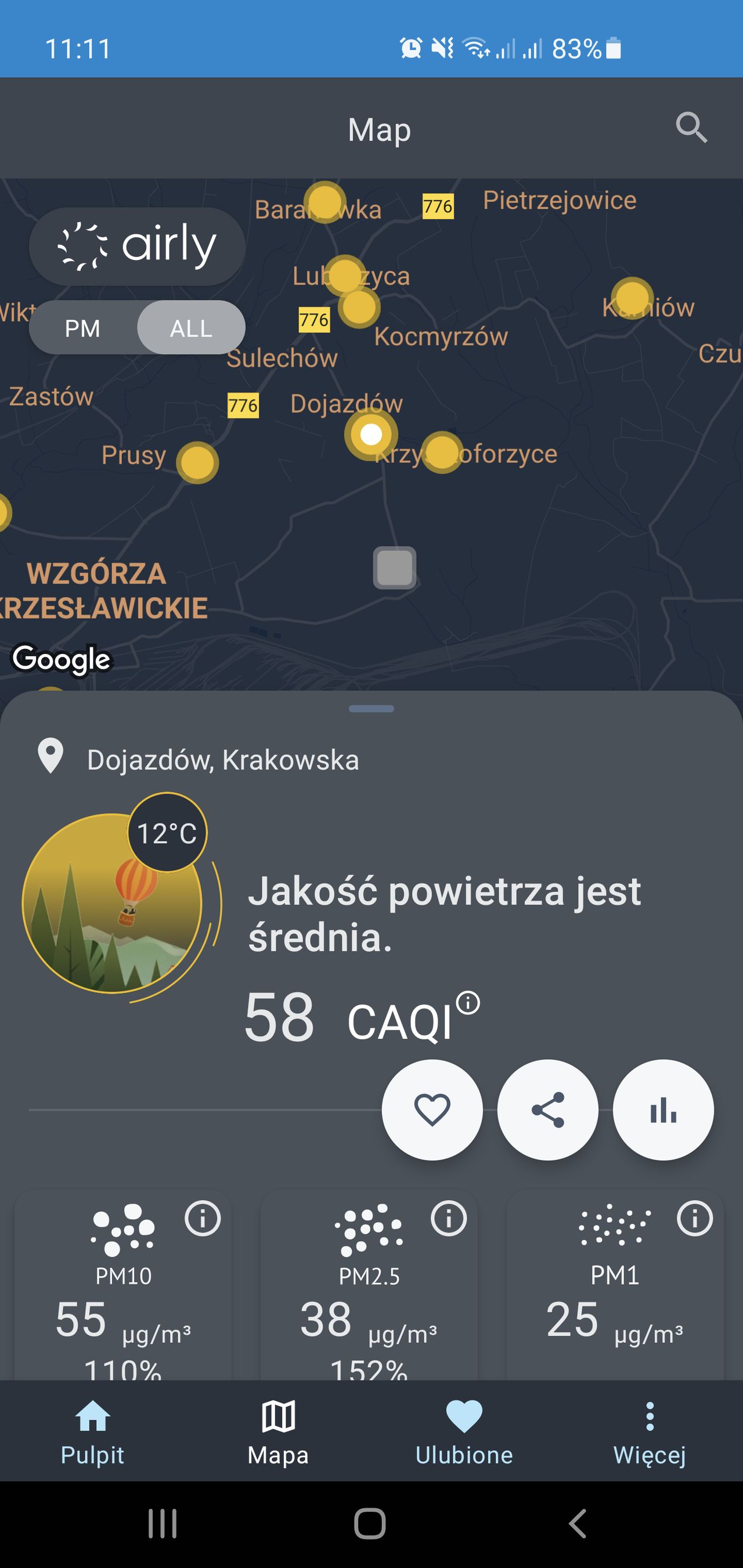
Task: Select the ALL pollutants filter
Action: tap(191, 328)
